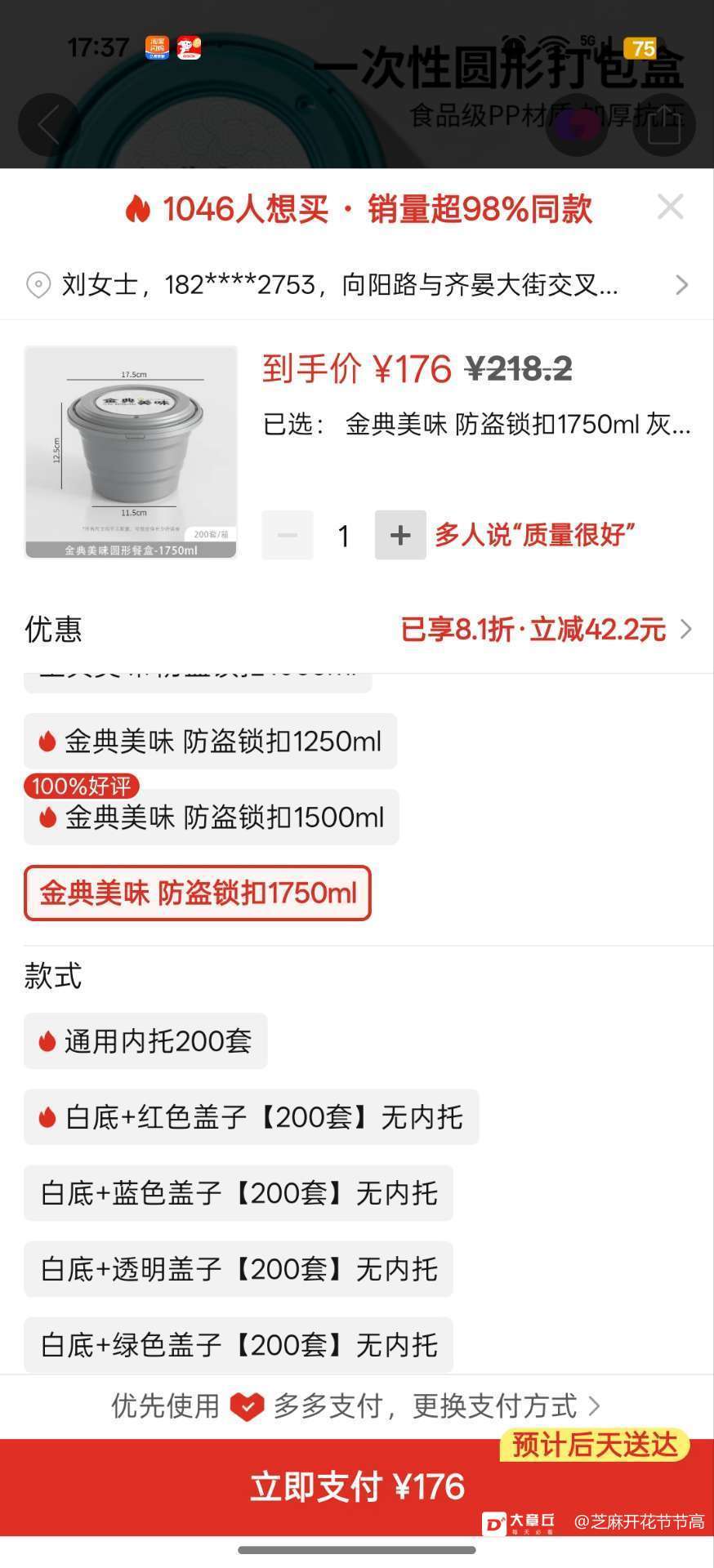Pick 白底+蓝色盖子【200套】无内托

click(x=238, y=1193)
